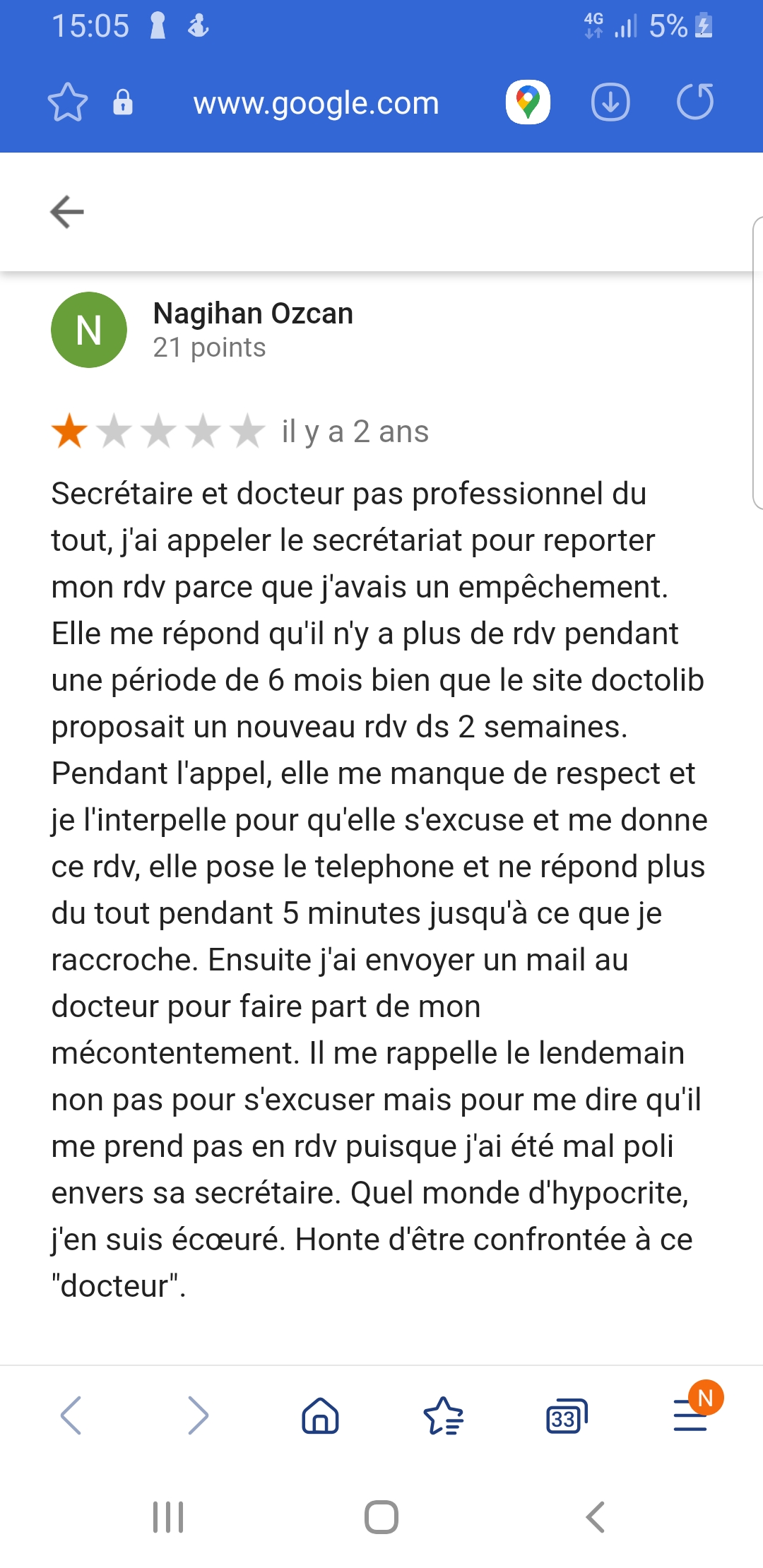Navigate forward in browser history

pos(198,1415)
